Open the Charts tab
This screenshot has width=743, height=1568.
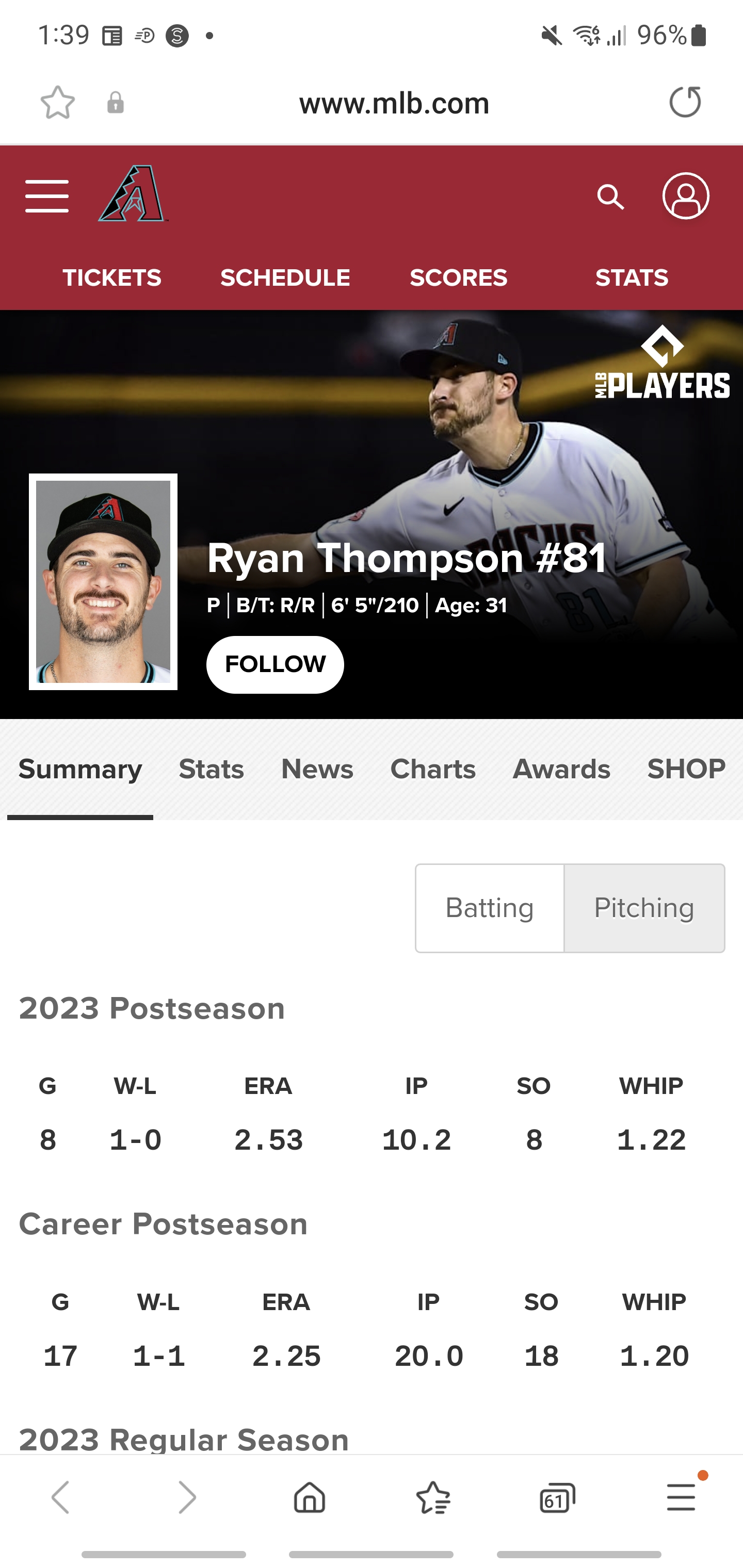432,770
